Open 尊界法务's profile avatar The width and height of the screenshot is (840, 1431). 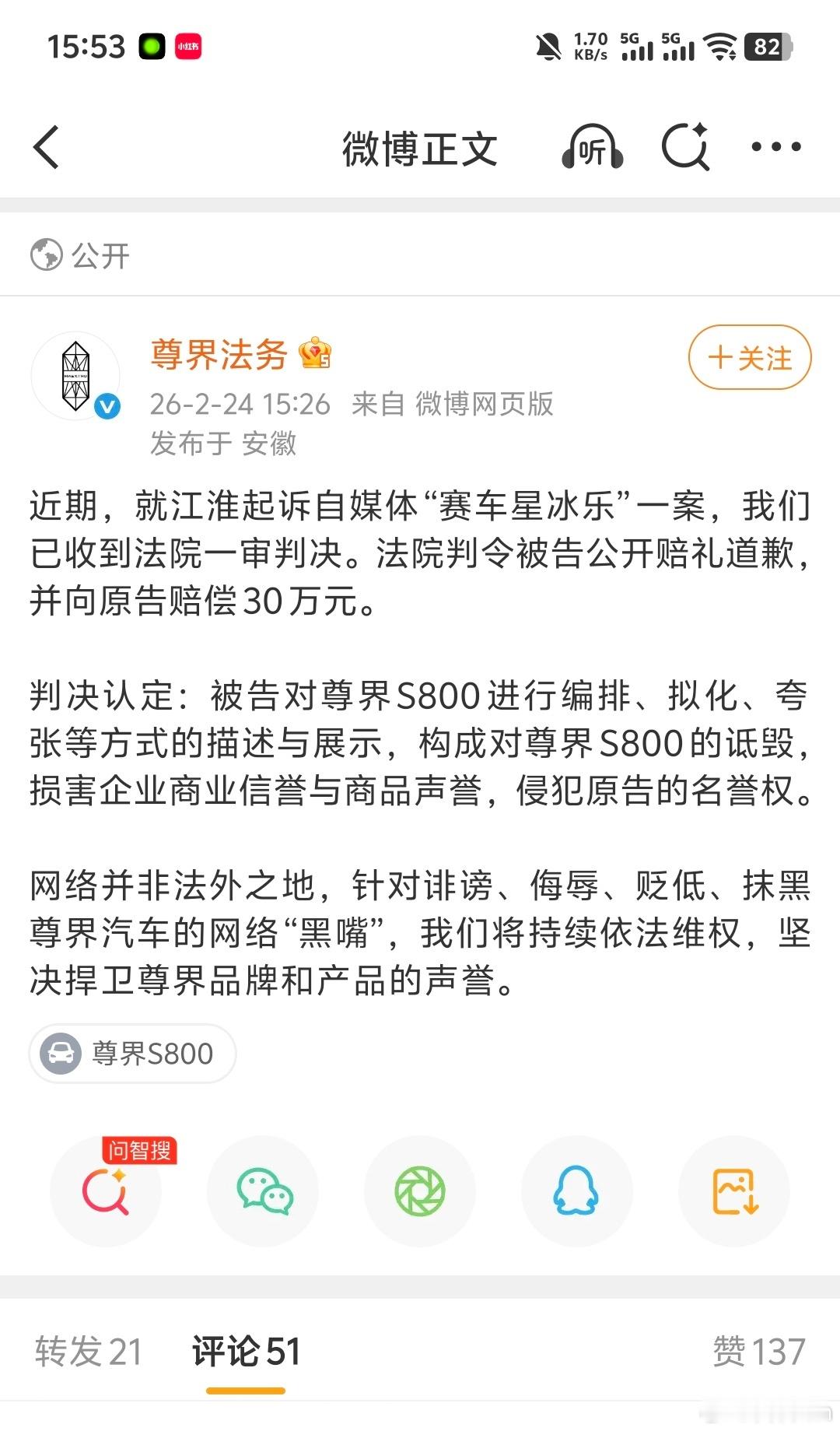point(75,376)
